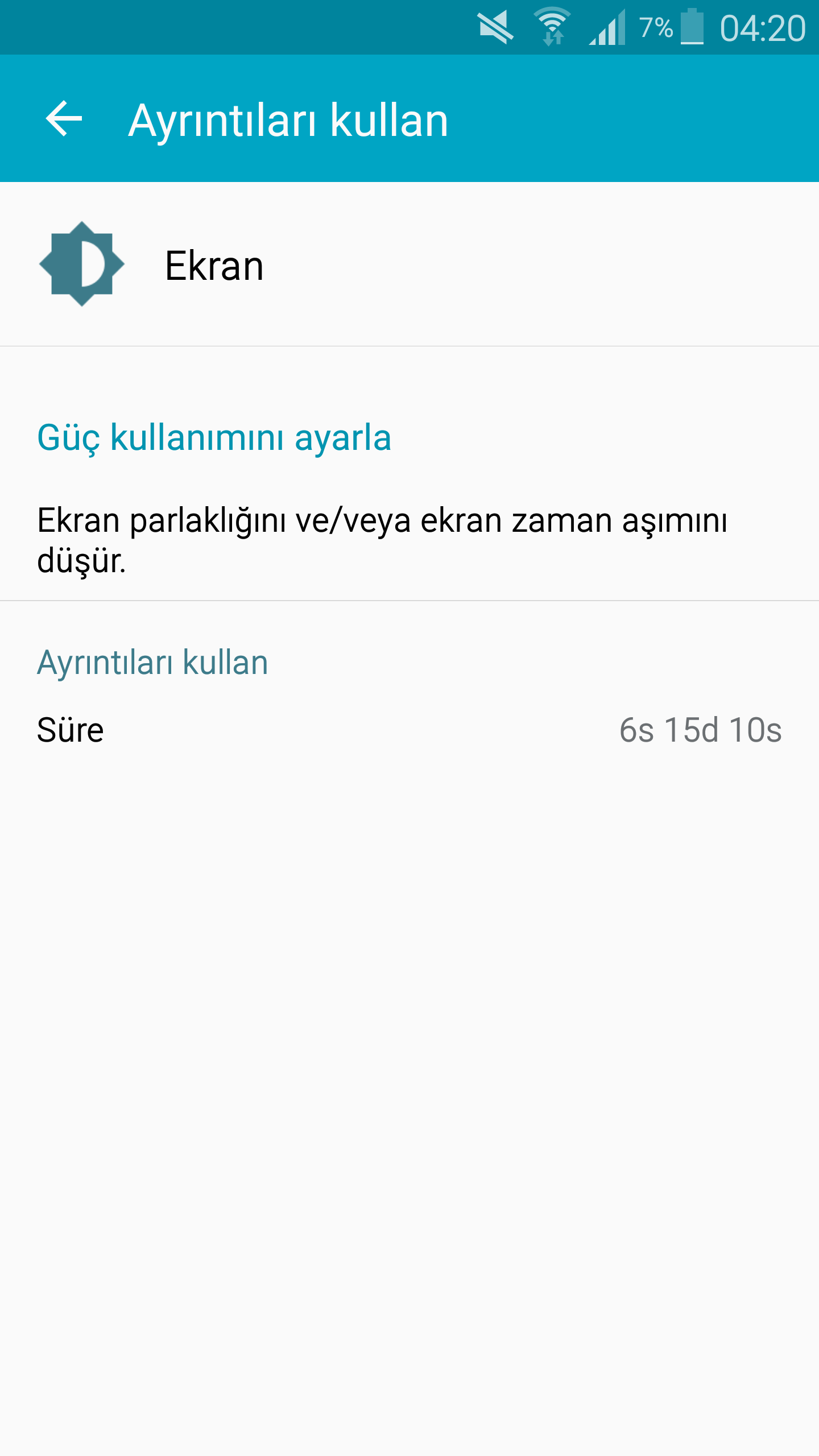
Task: Open the screen brightness and timeout suggestion
Action: pos(381,539)
